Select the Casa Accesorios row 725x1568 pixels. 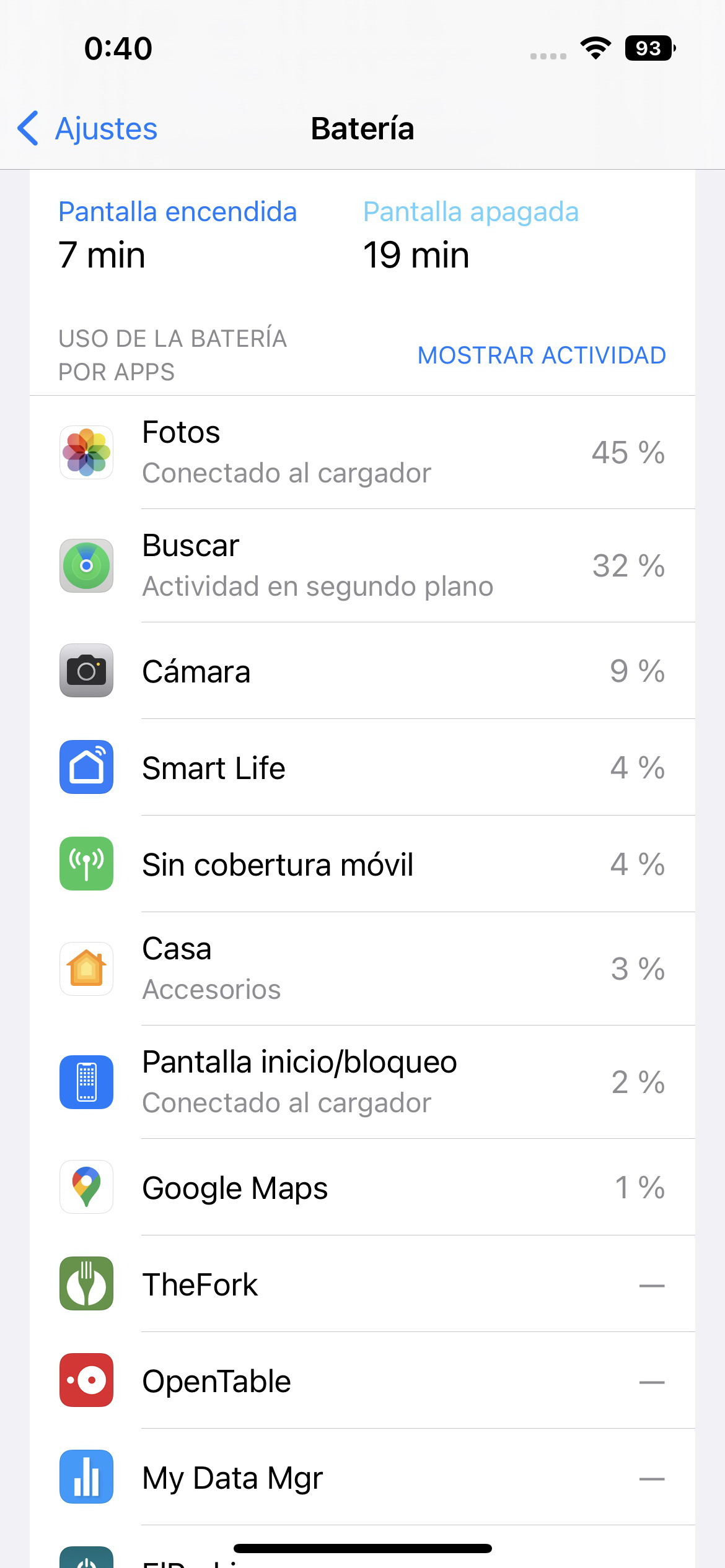point(362,969)
